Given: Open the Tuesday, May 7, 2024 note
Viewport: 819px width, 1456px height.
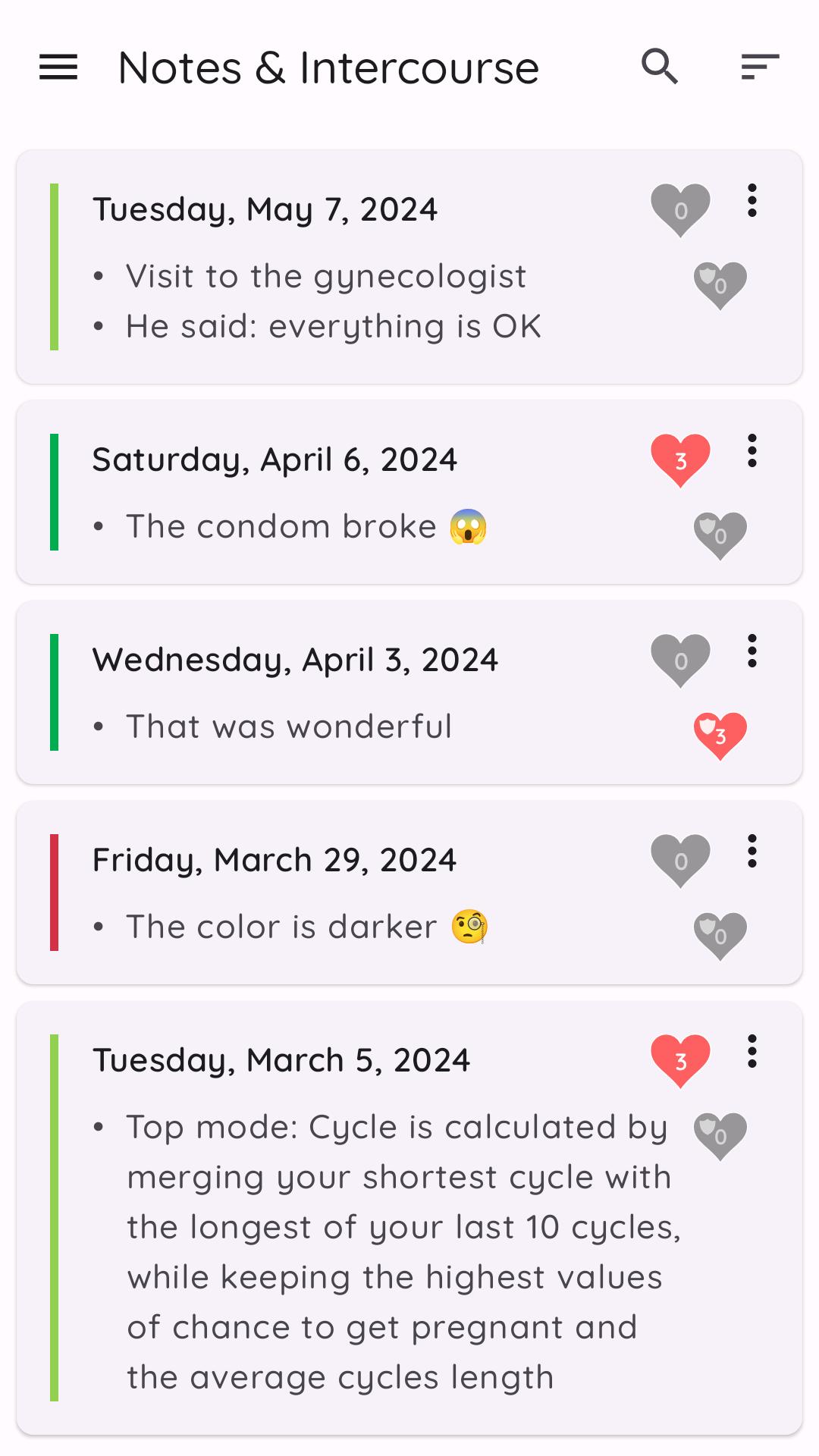Looking at the screenshot, I should point(409,267).
